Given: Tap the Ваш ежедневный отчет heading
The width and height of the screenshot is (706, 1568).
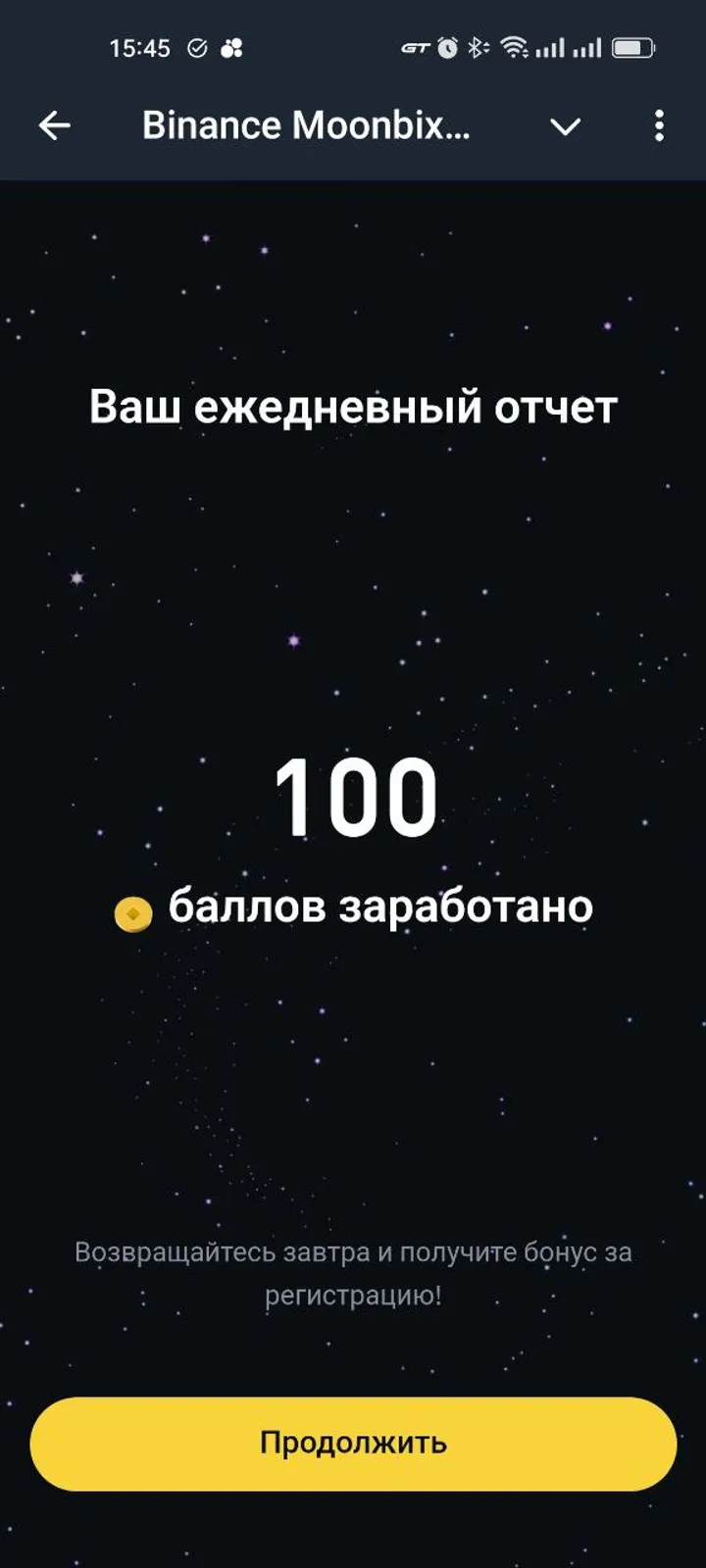Looking at the screenshot, I should click(353, 404).
